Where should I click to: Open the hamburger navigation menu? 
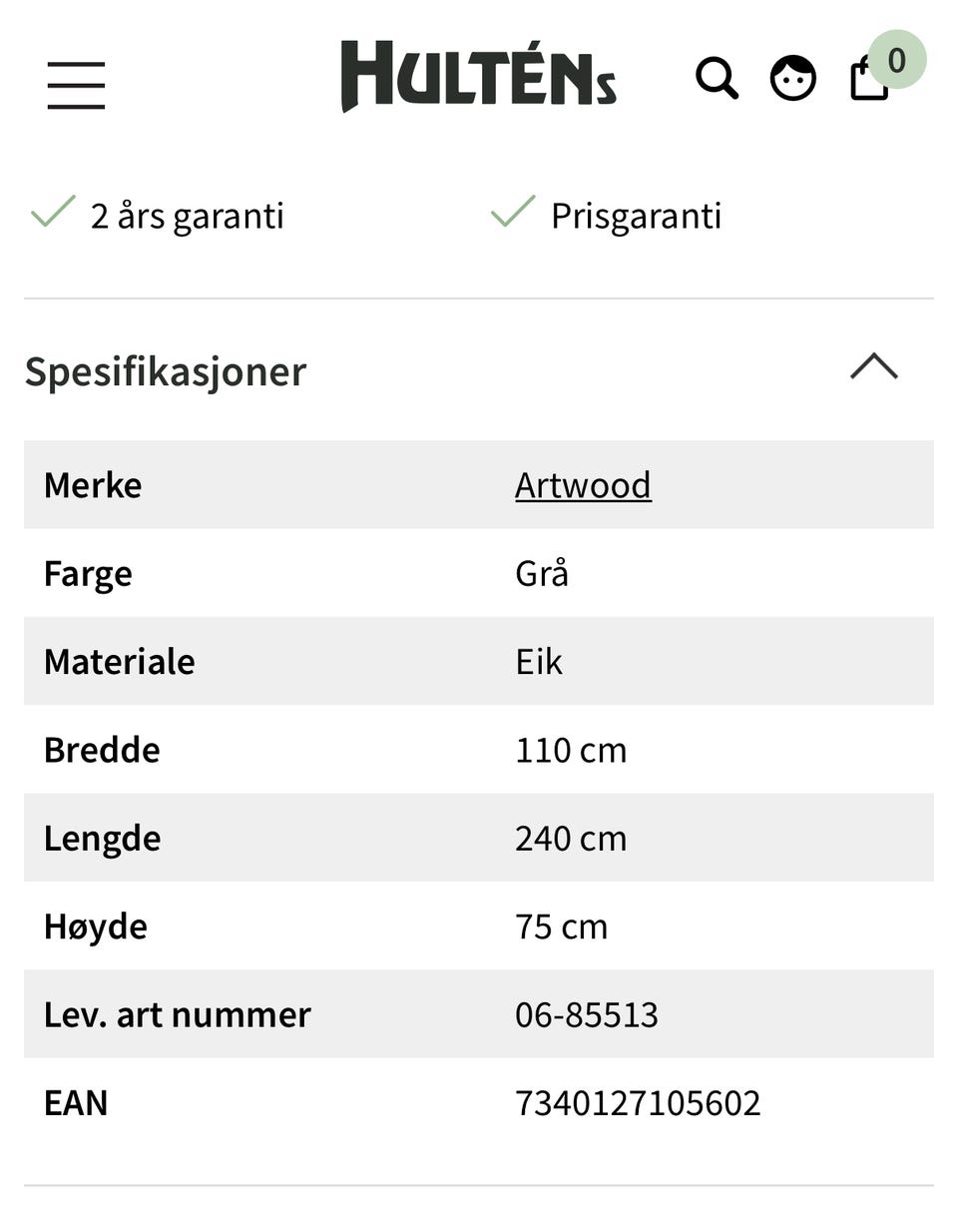75,85
